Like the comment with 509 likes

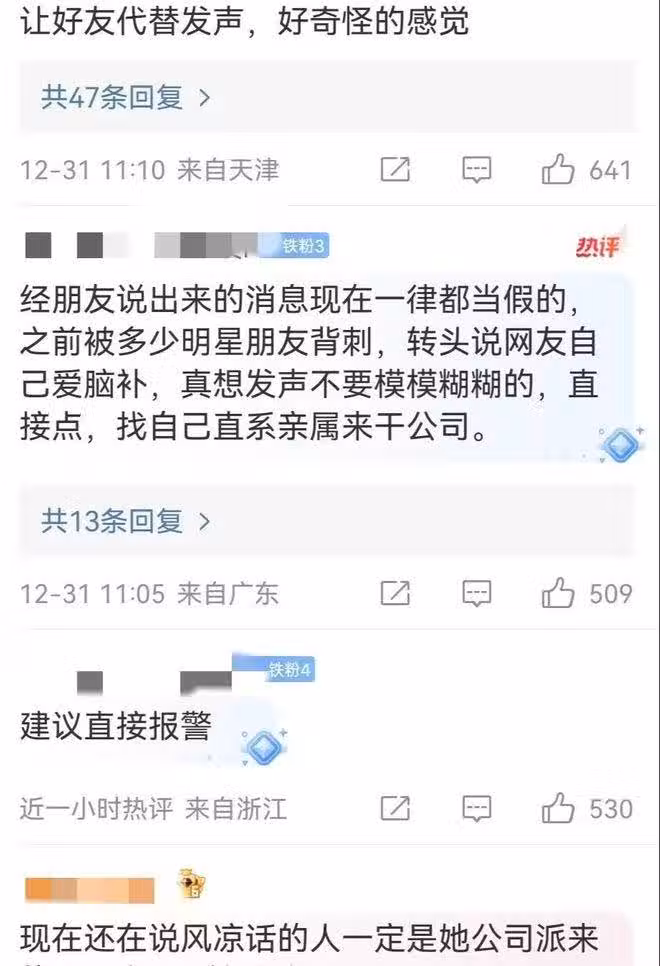click(558, 593)
